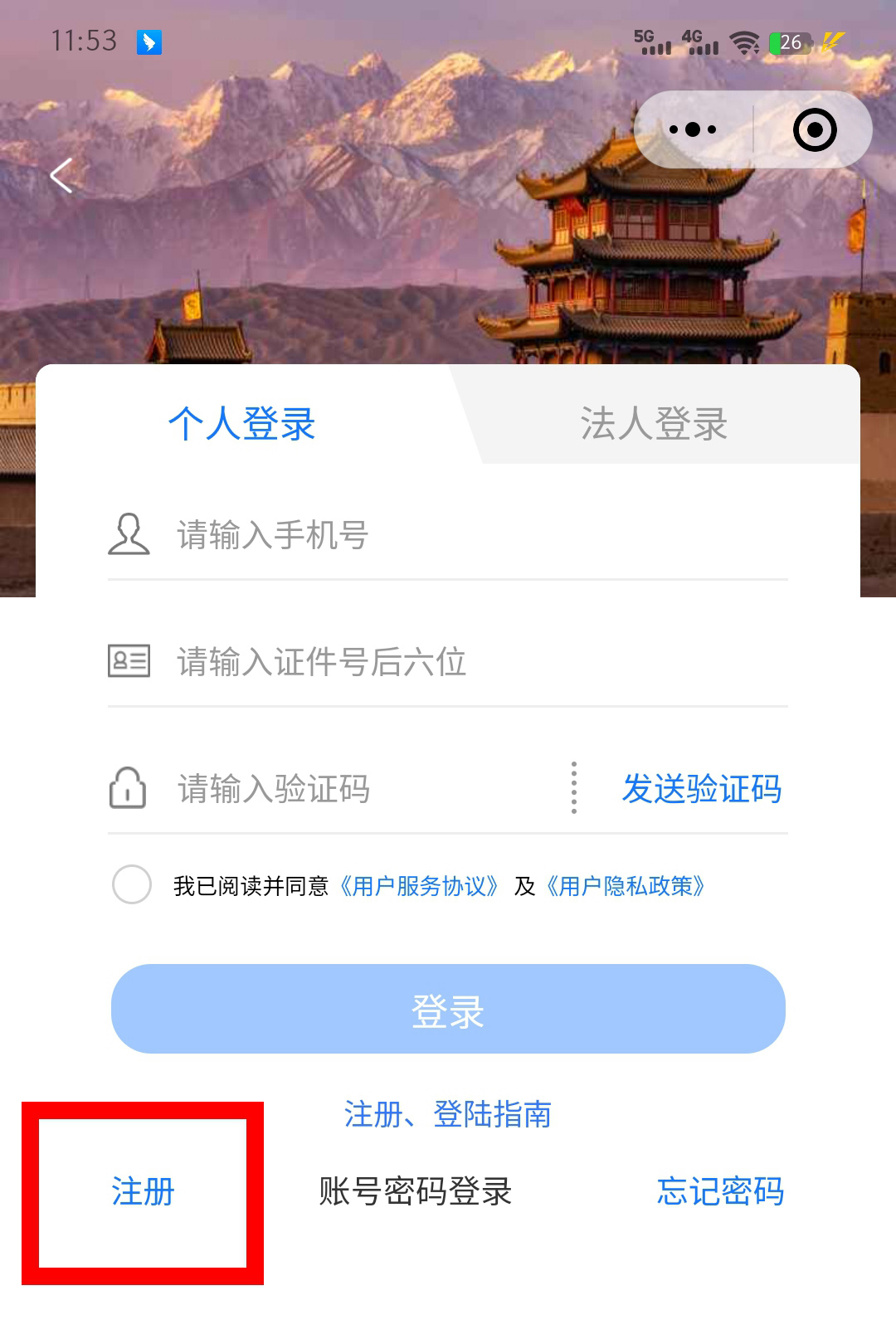Tap the blue 登录 button
Image resolution: width=896 pixels, height=1334 pixels.
coord(448,1009)
